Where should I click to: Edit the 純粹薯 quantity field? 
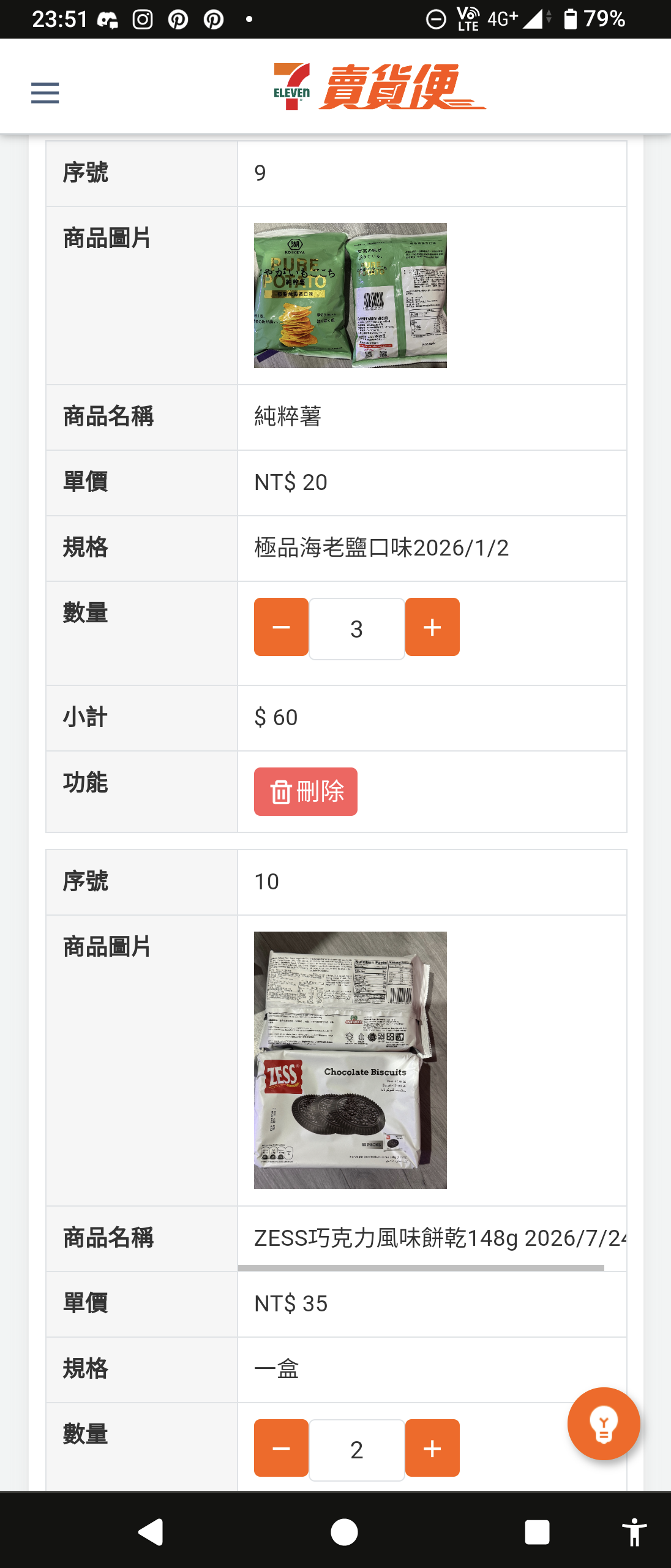356,629
